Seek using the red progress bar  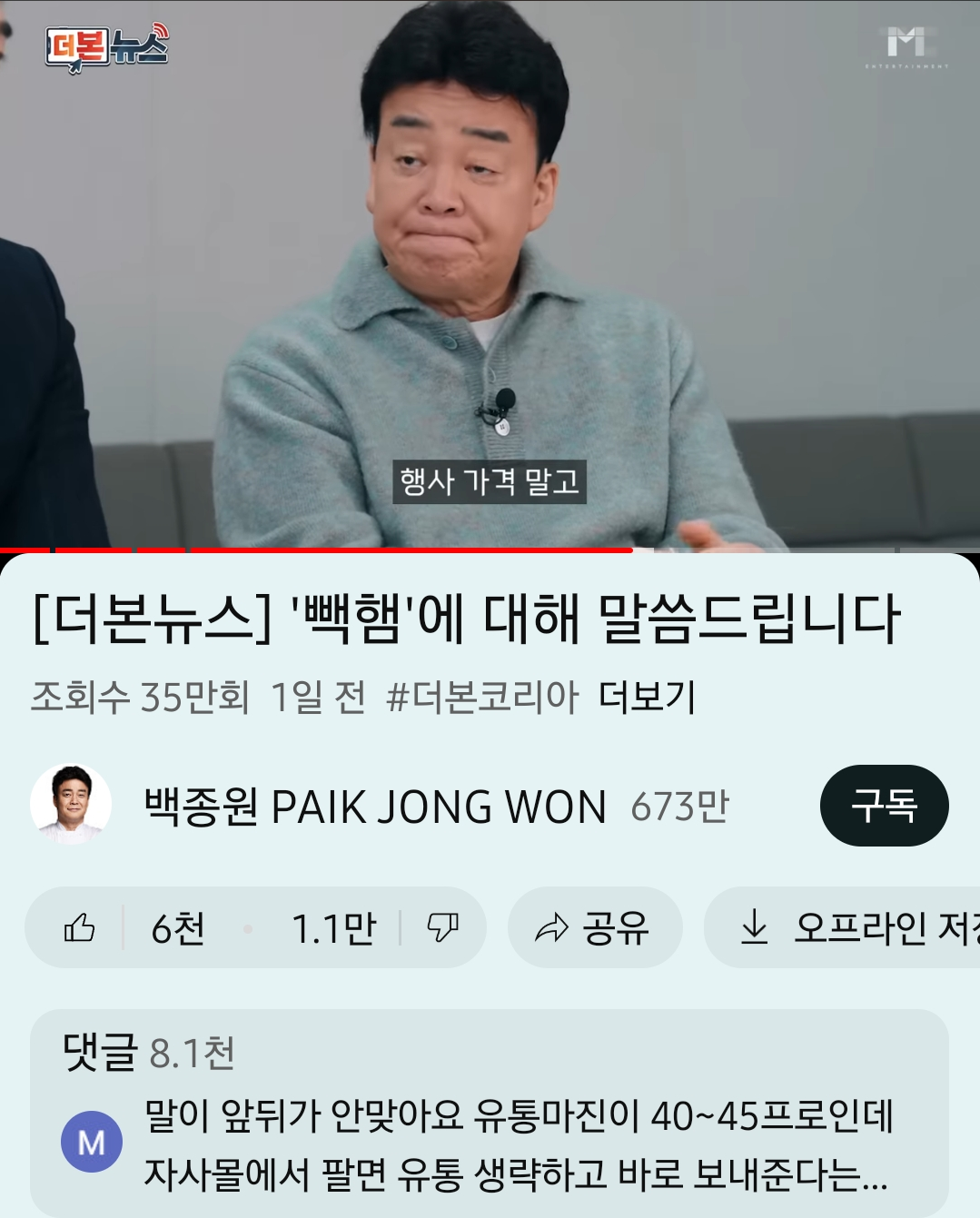pos(409,550)
